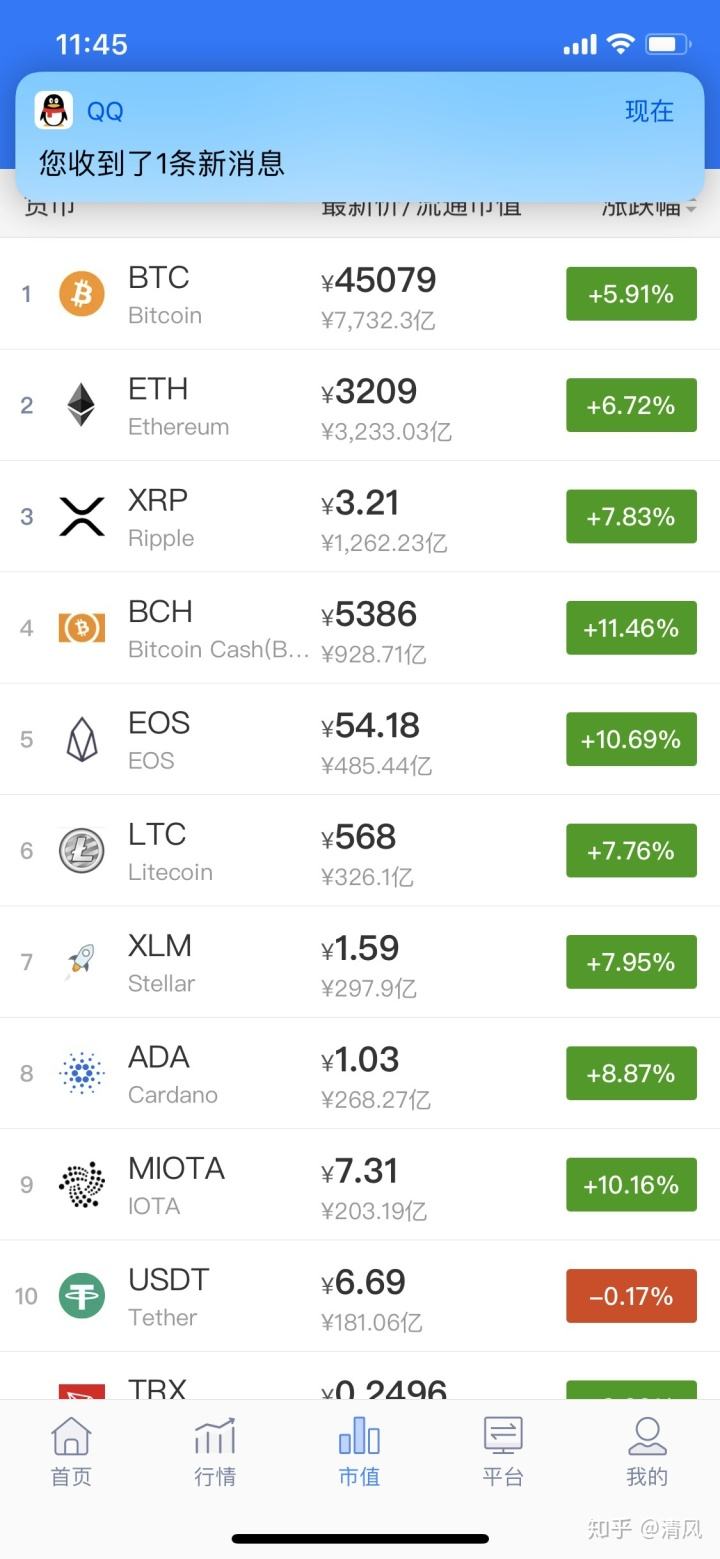Switch to the 我的 tab
The image size is (720, 1559).
(x=647, y=1452)
